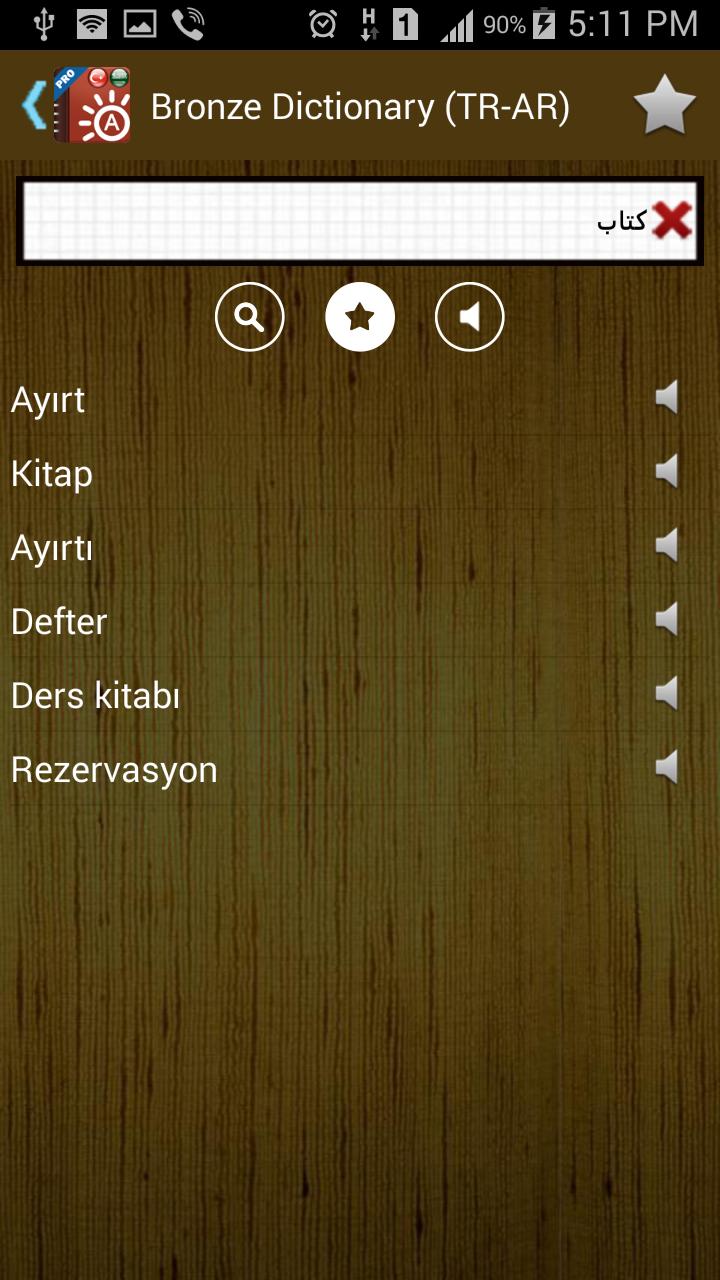Open favorites via the star icon below search
720x1280 pixels.
point(360,316)
